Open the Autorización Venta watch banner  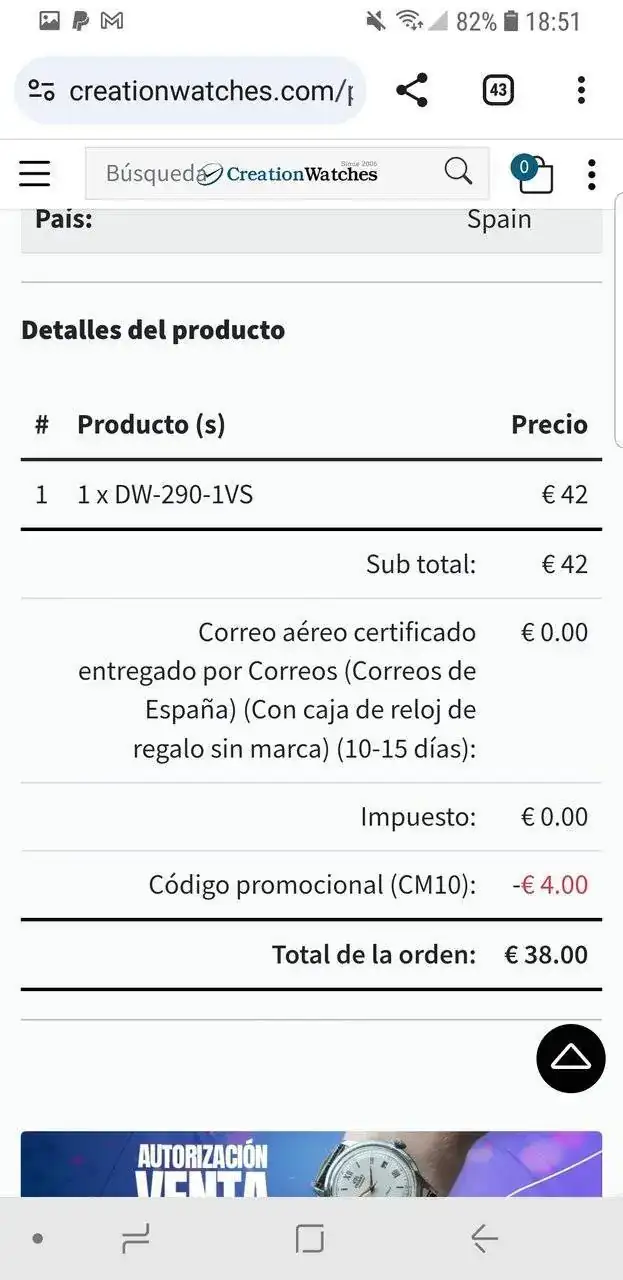coord(311,1163)
